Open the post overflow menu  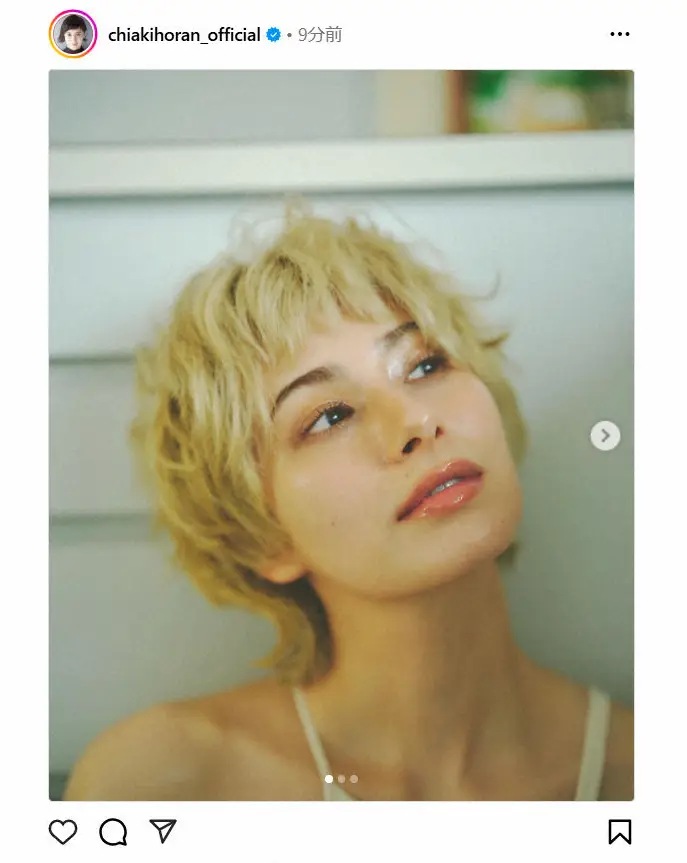[x=619, y=35]
